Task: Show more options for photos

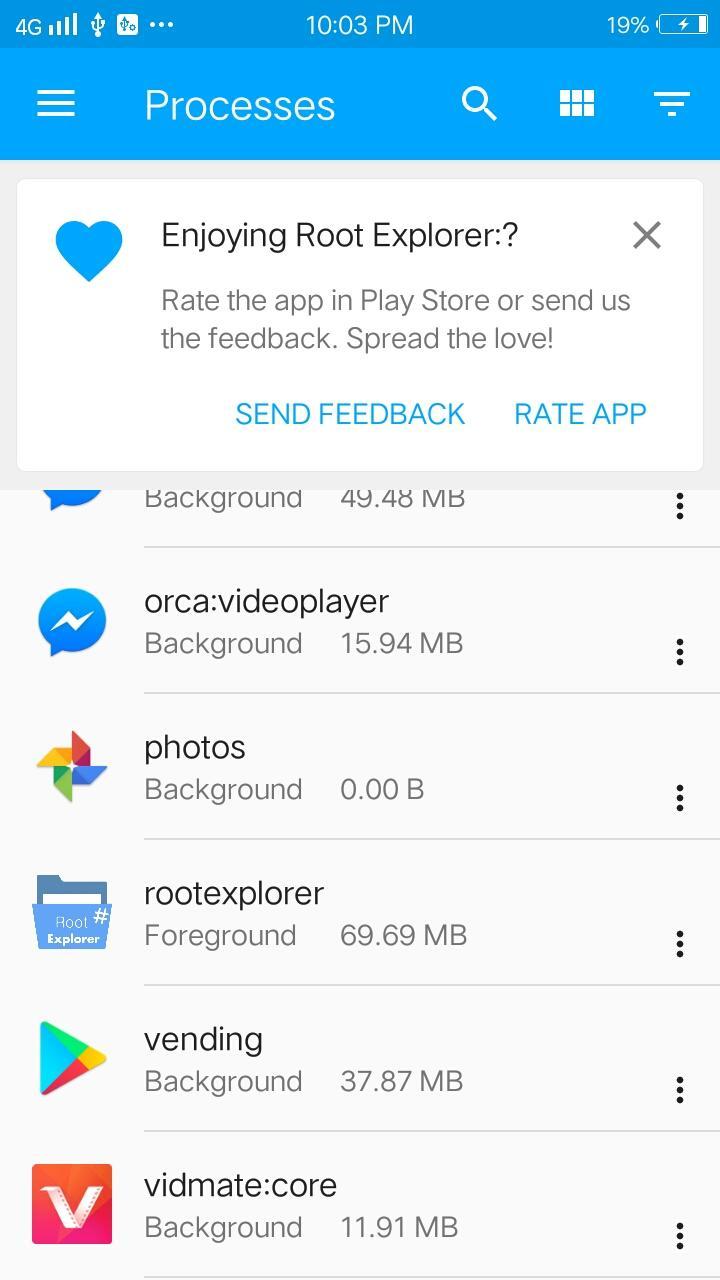Action: click(x=680, y=798)
